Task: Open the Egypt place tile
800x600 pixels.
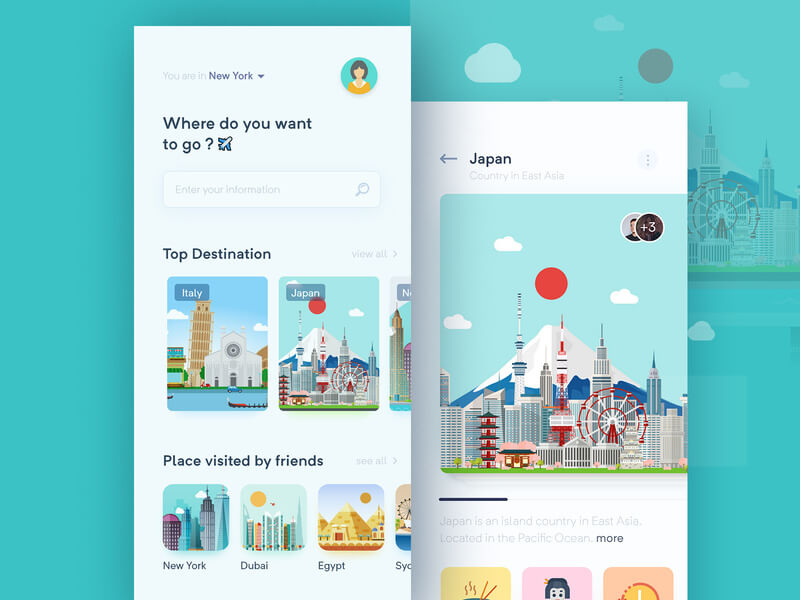Action: tap(351, 518)
